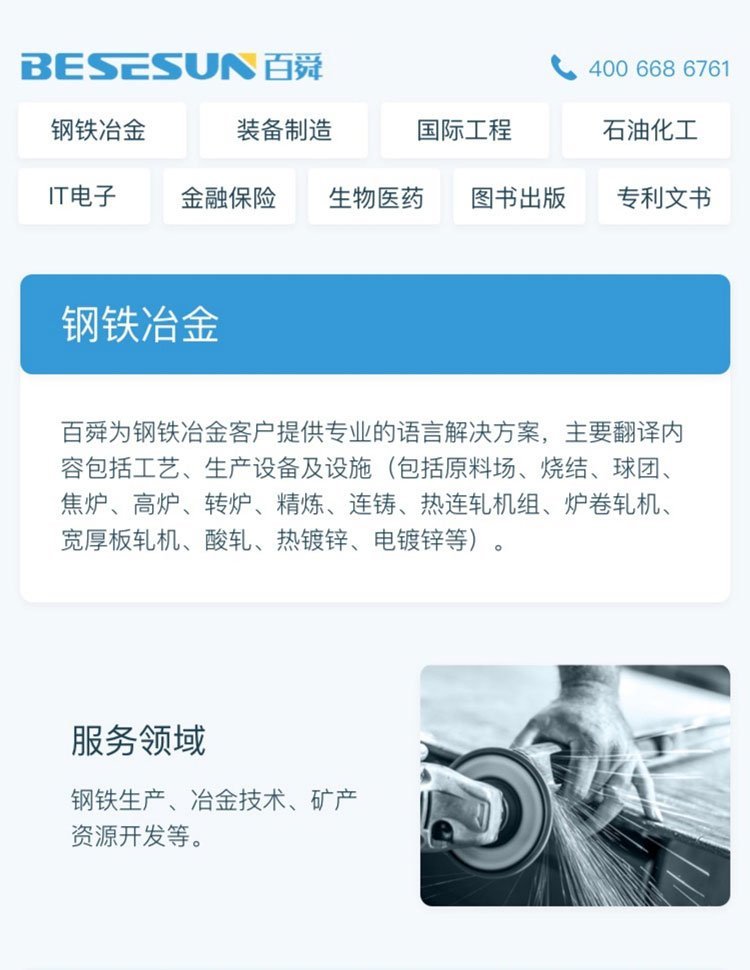Select the 钢铁冶金 category chip
750x970 pixels.
(101, 131)
